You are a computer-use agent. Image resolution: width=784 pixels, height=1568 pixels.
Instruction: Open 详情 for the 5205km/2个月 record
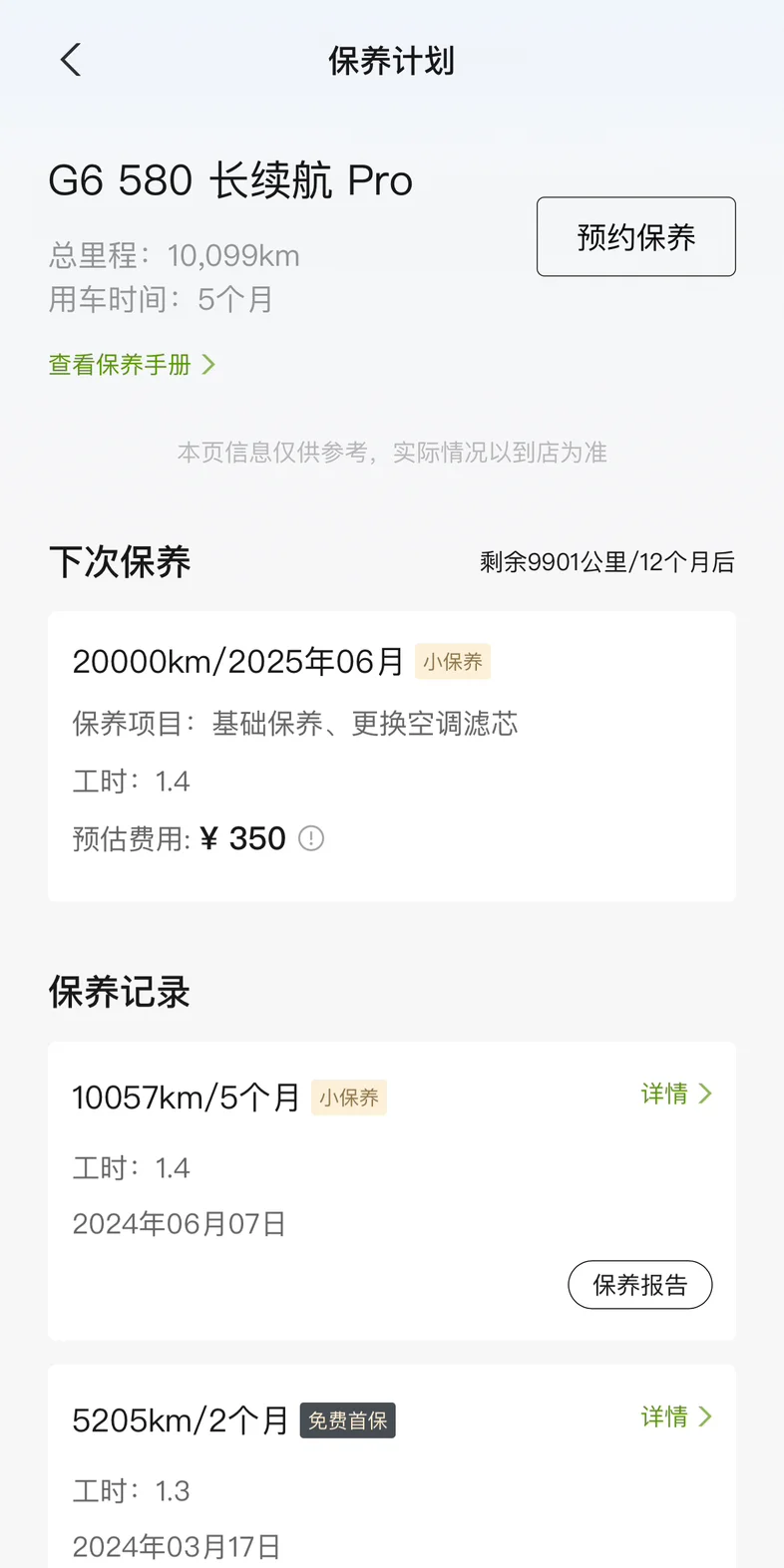coord(676,1417)
